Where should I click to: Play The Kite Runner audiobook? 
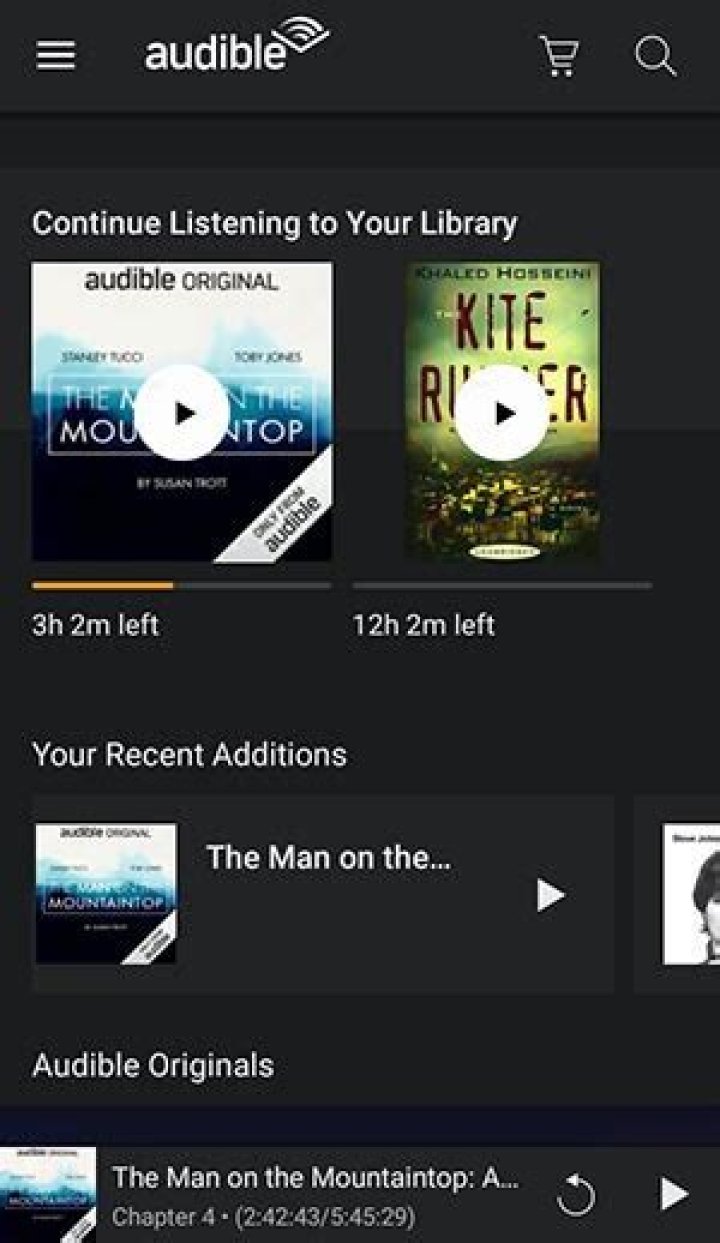504,410
